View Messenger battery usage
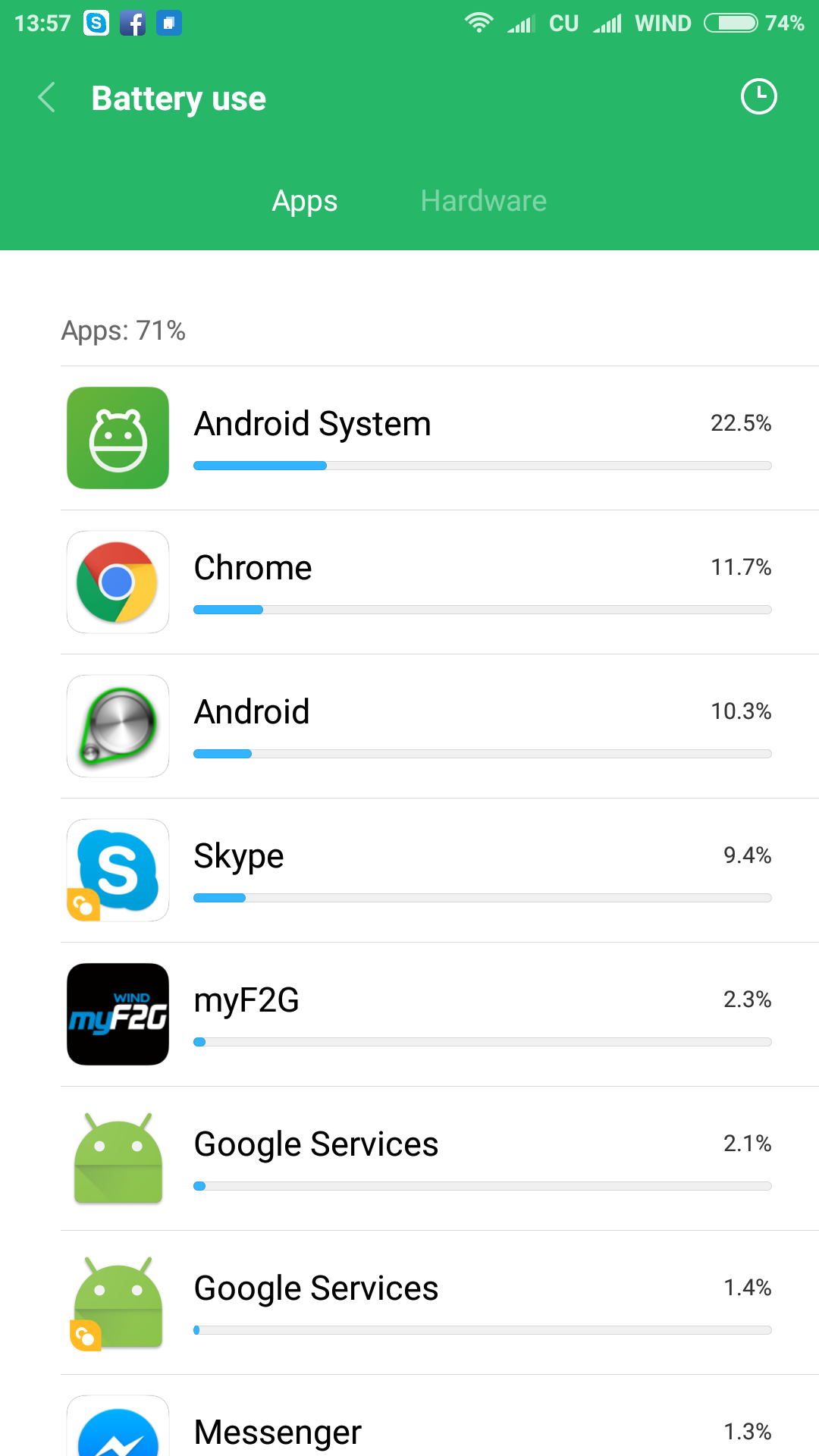The image size is (819, 1456). 440,1429
